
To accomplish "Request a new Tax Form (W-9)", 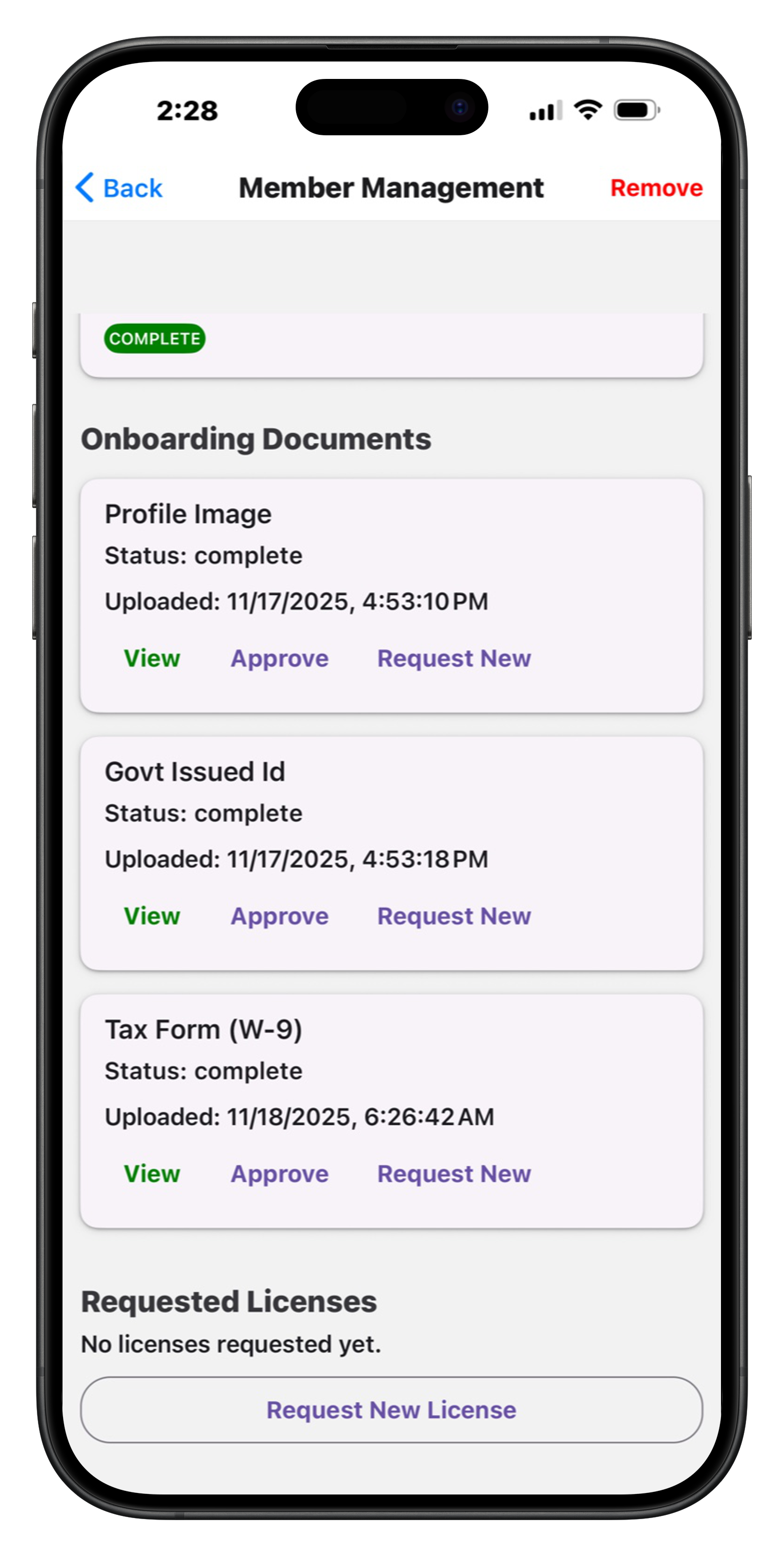I will coord(453,1174).
